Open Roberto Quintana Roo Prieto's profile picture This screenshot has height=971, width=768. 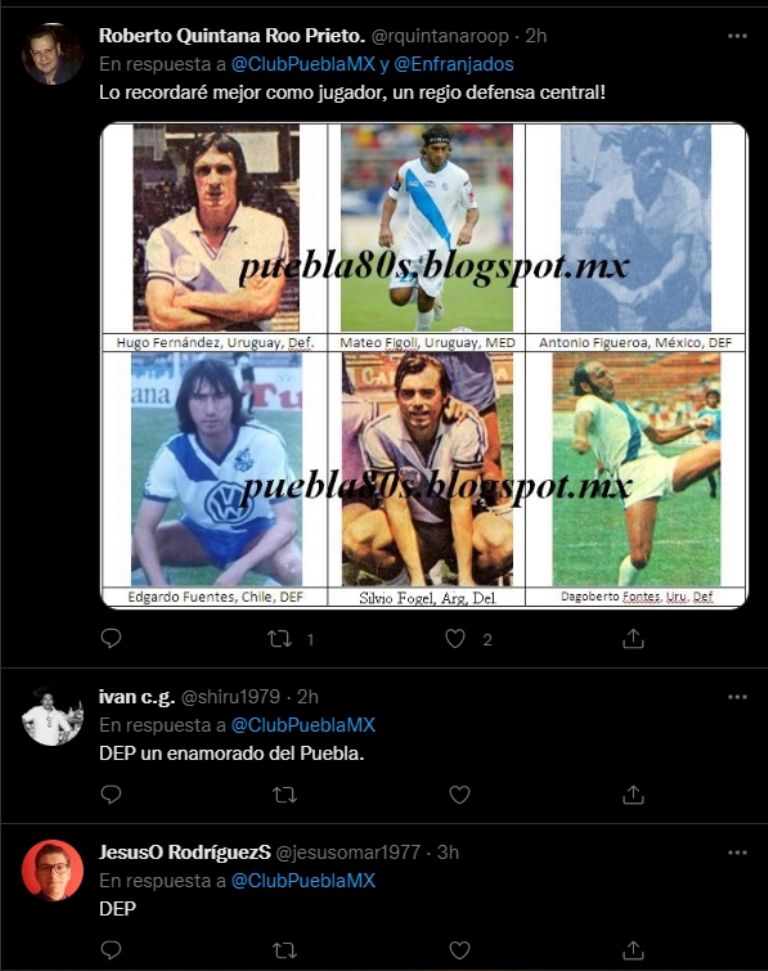[52, 54]
